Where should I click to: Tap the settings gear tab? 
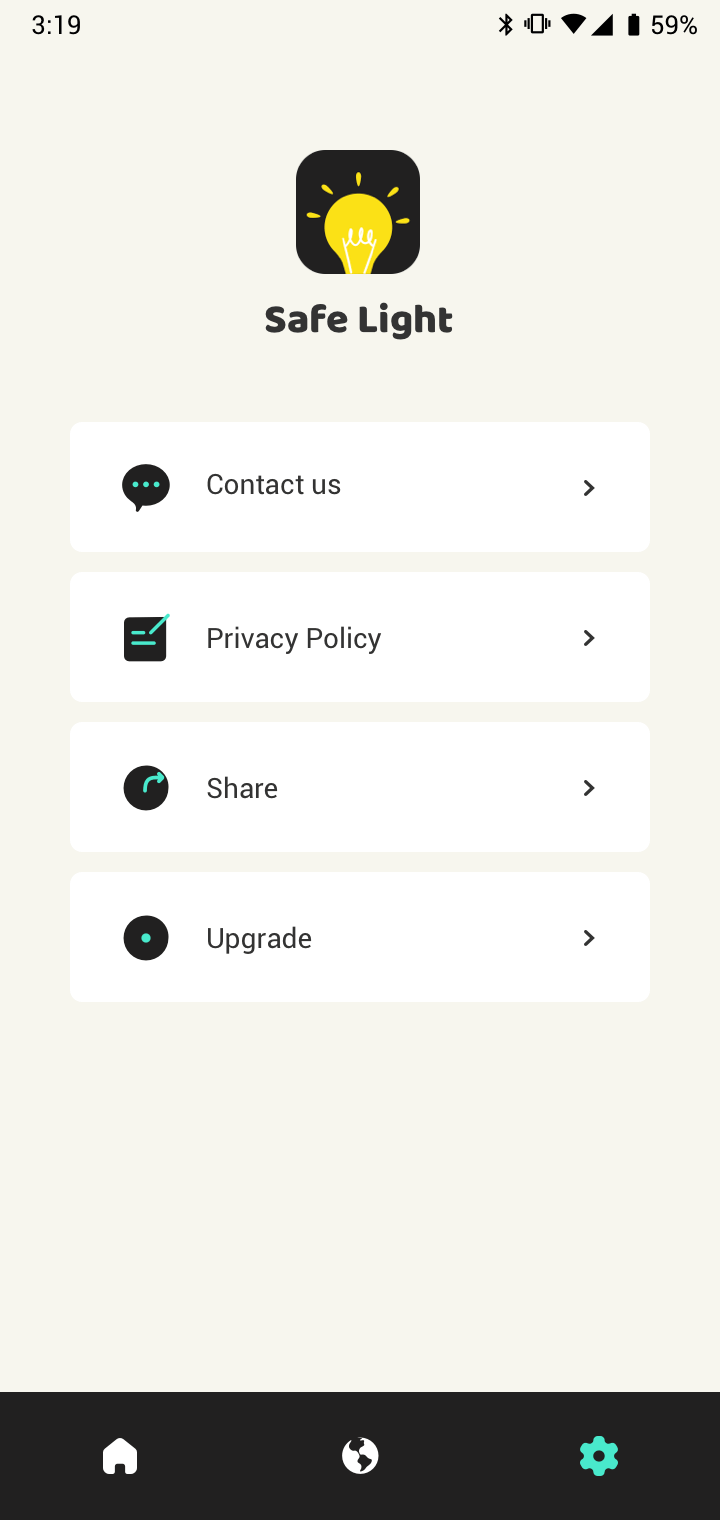(x=599, y=1456)
